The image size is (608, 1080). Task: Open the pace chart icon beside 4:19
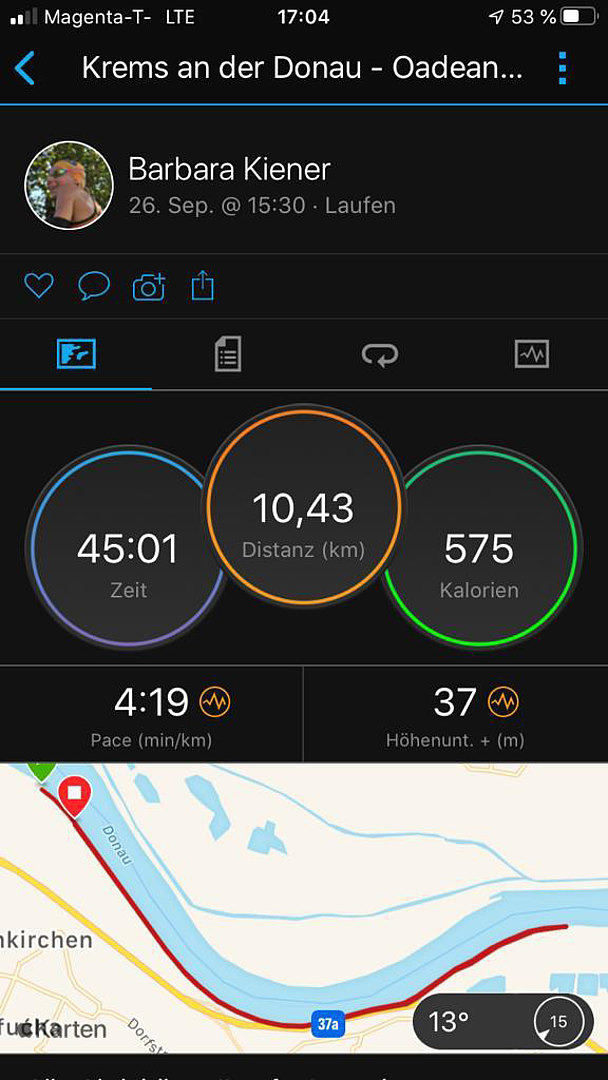coord(216,703)
